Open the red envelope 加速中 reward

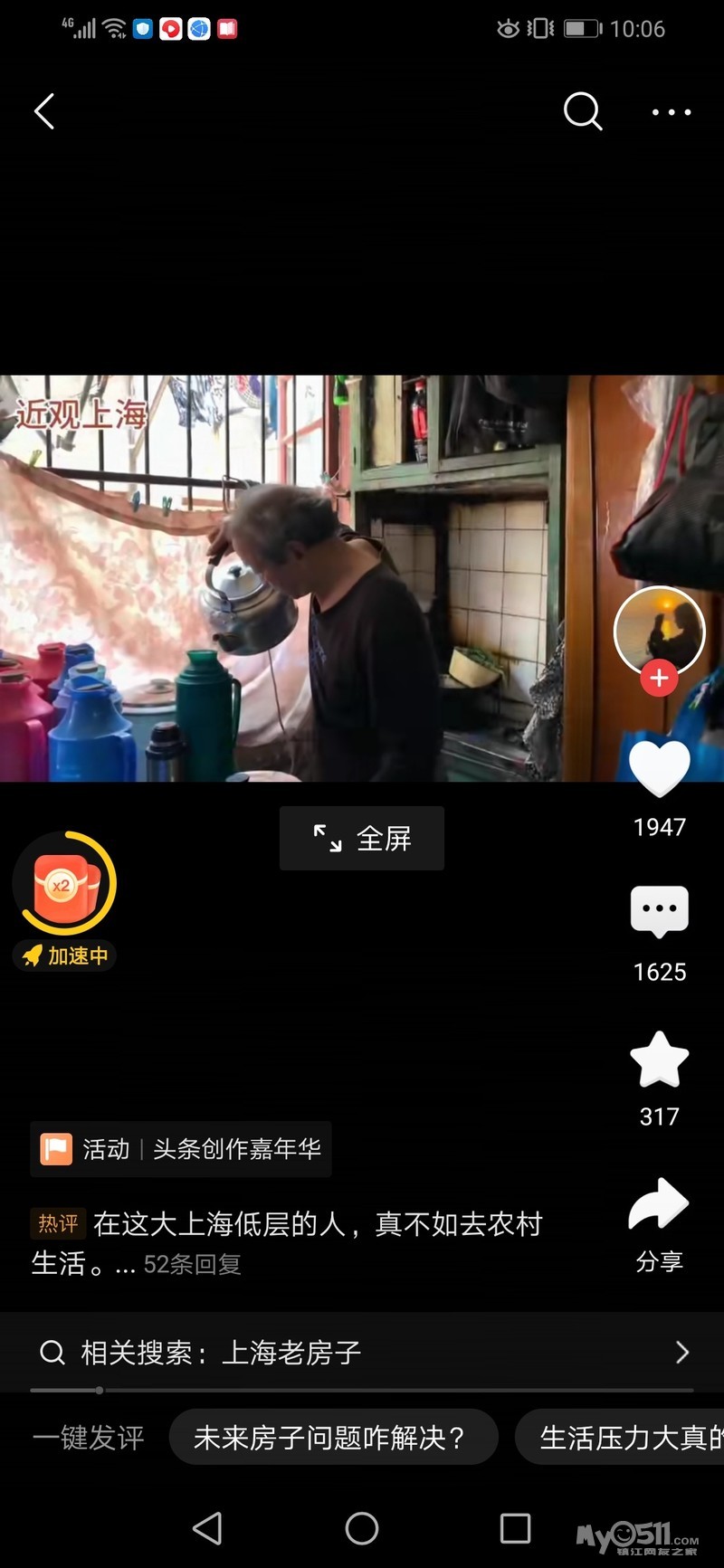64,887
